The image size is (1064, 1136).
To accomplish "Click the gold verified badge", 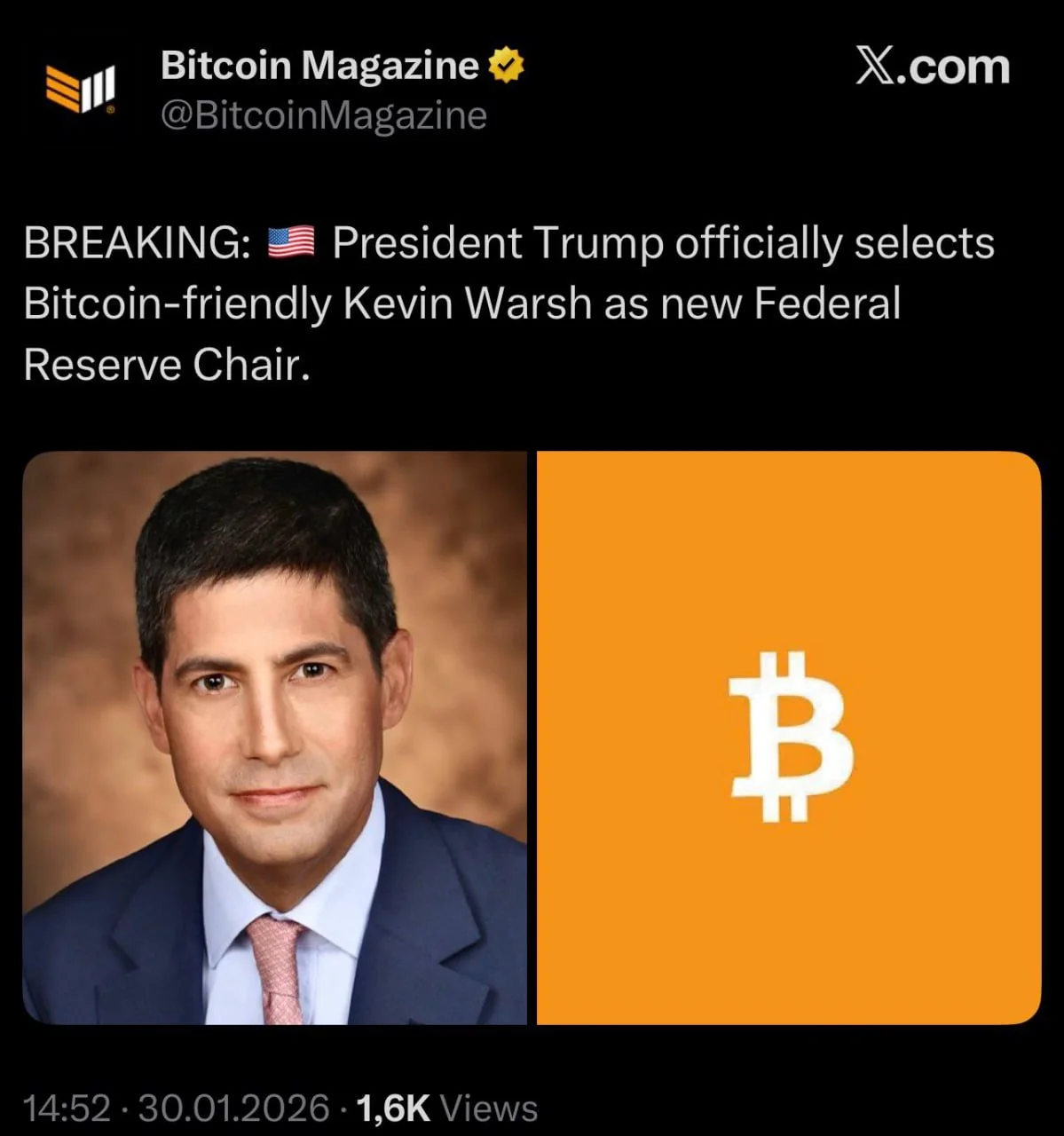I will tap(505, 63).
